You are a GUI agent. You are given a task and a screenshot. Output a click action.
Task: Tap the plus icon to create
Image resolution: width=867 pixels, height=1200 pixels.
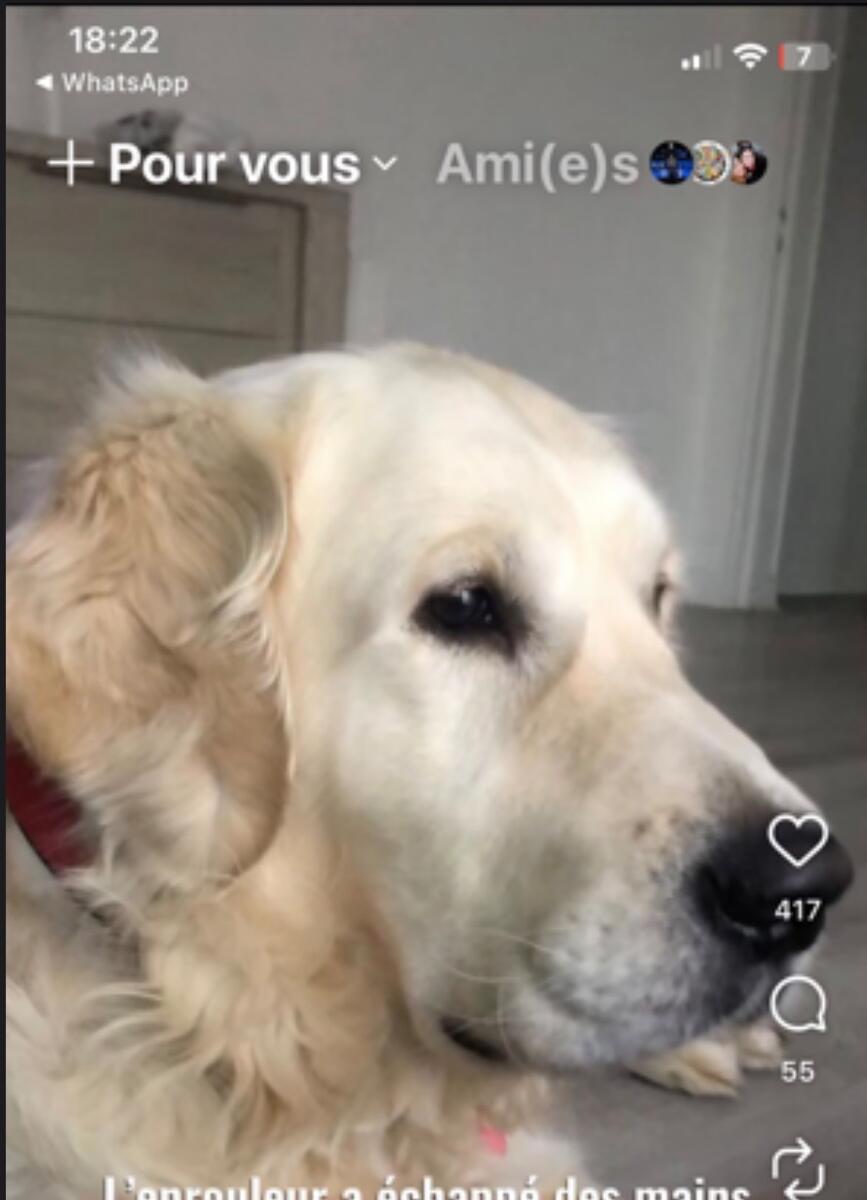click(70, 164)
